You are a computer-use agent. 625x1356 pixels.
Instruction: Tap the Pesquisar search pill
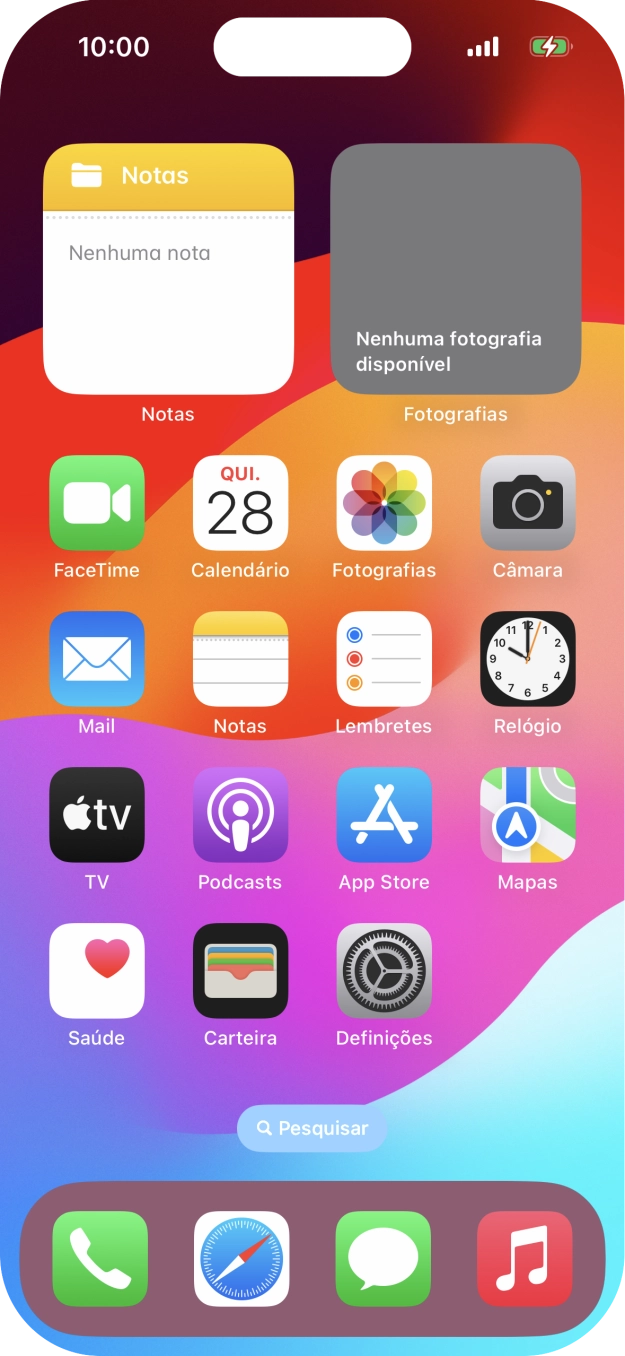coord(312,1128)
